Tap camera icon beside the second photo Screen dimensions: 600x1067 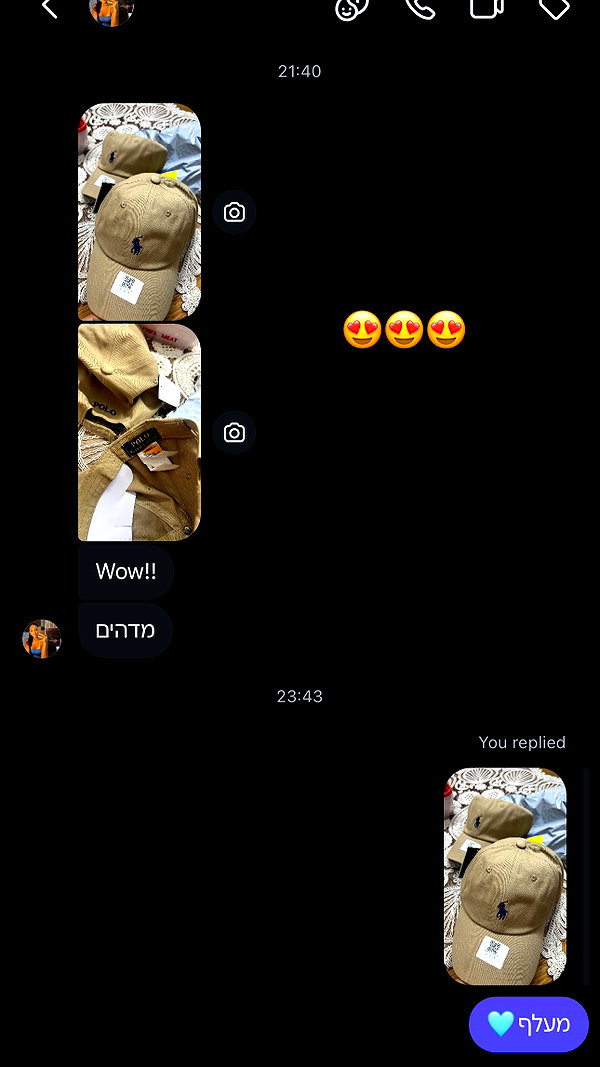[234, 433]
